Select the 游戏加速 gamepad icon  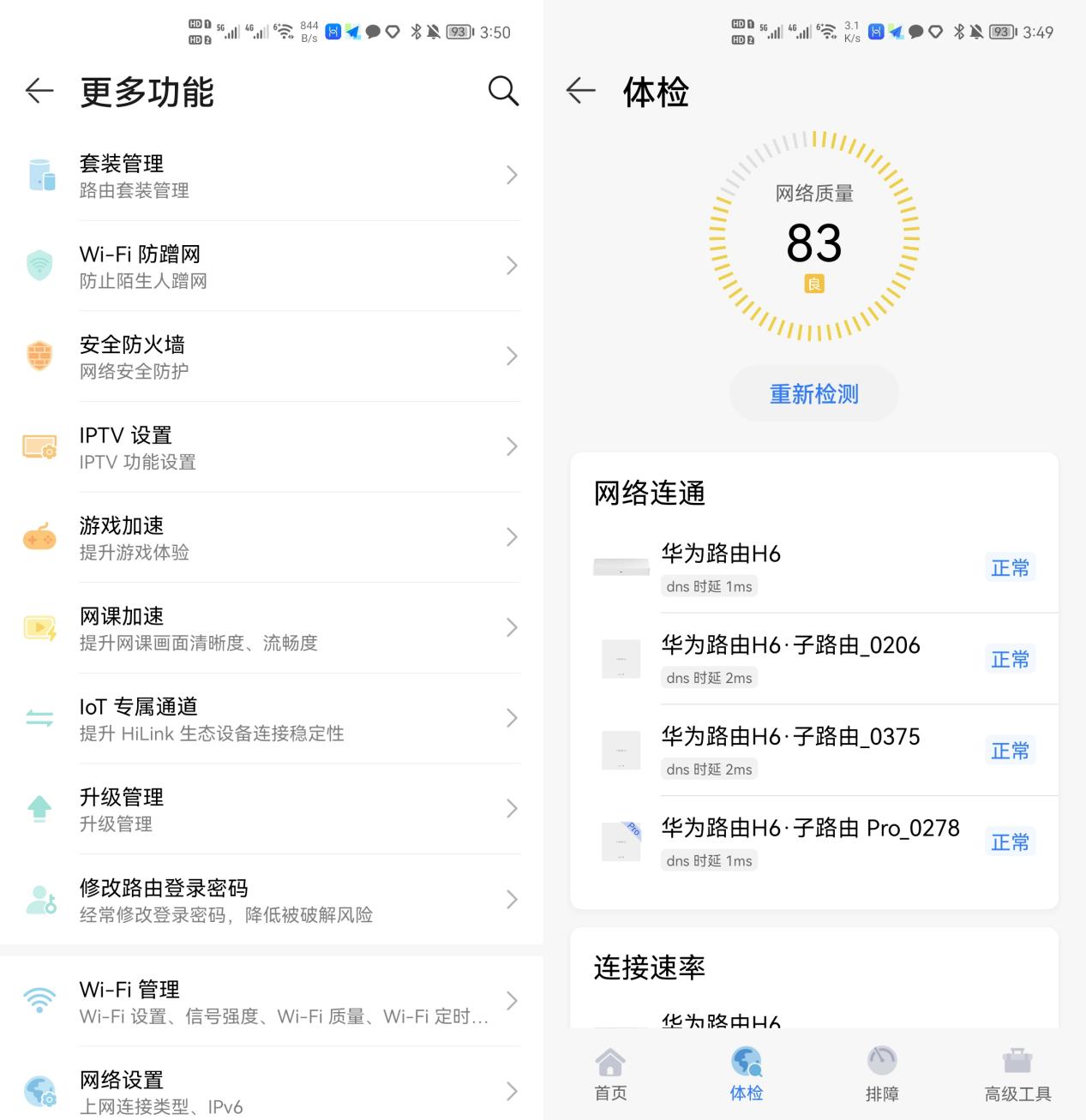(x=40, y=537)
